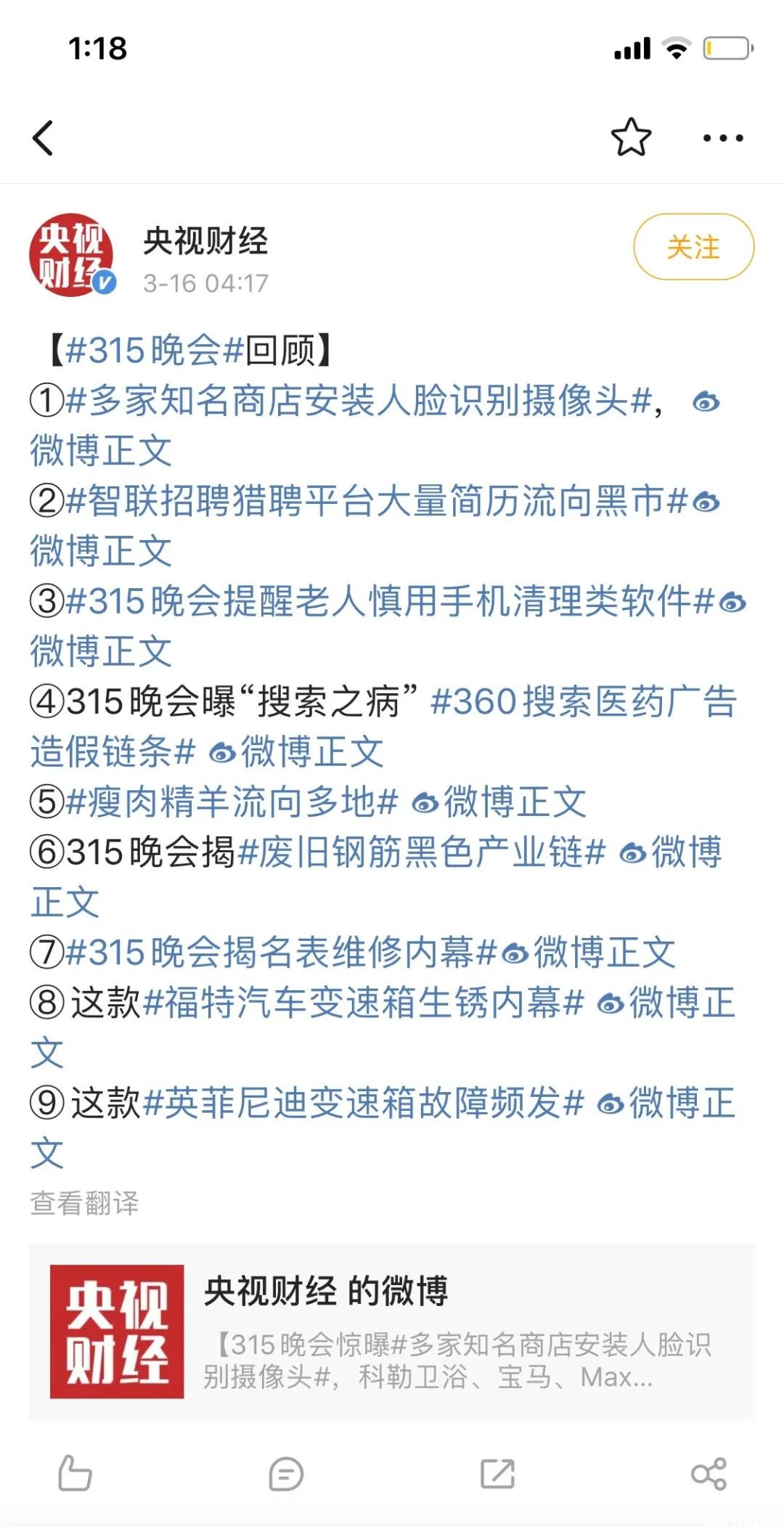Favorite this post with the star icon

(631, 137)
